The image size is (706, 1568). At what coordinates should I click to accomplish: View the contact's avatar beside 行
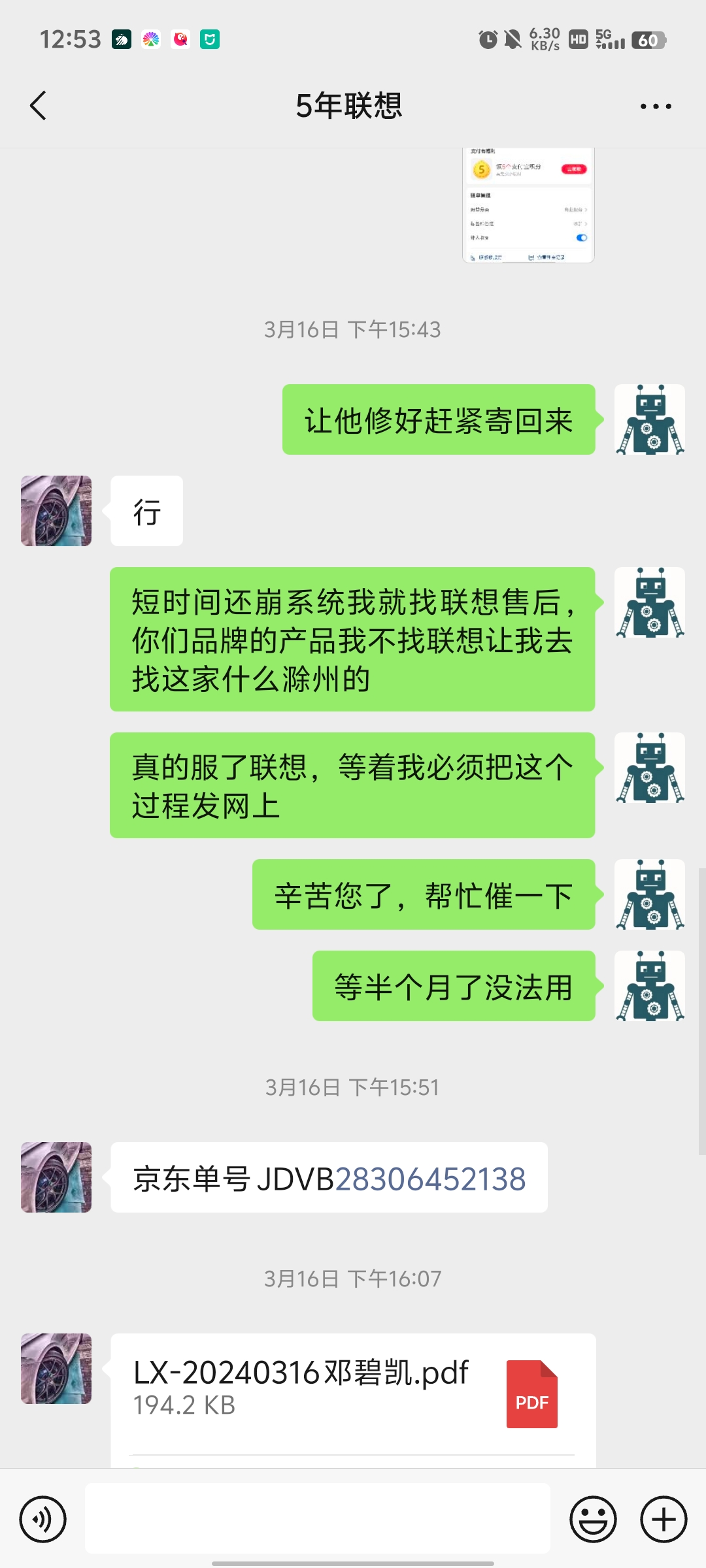tap(56, 511)
